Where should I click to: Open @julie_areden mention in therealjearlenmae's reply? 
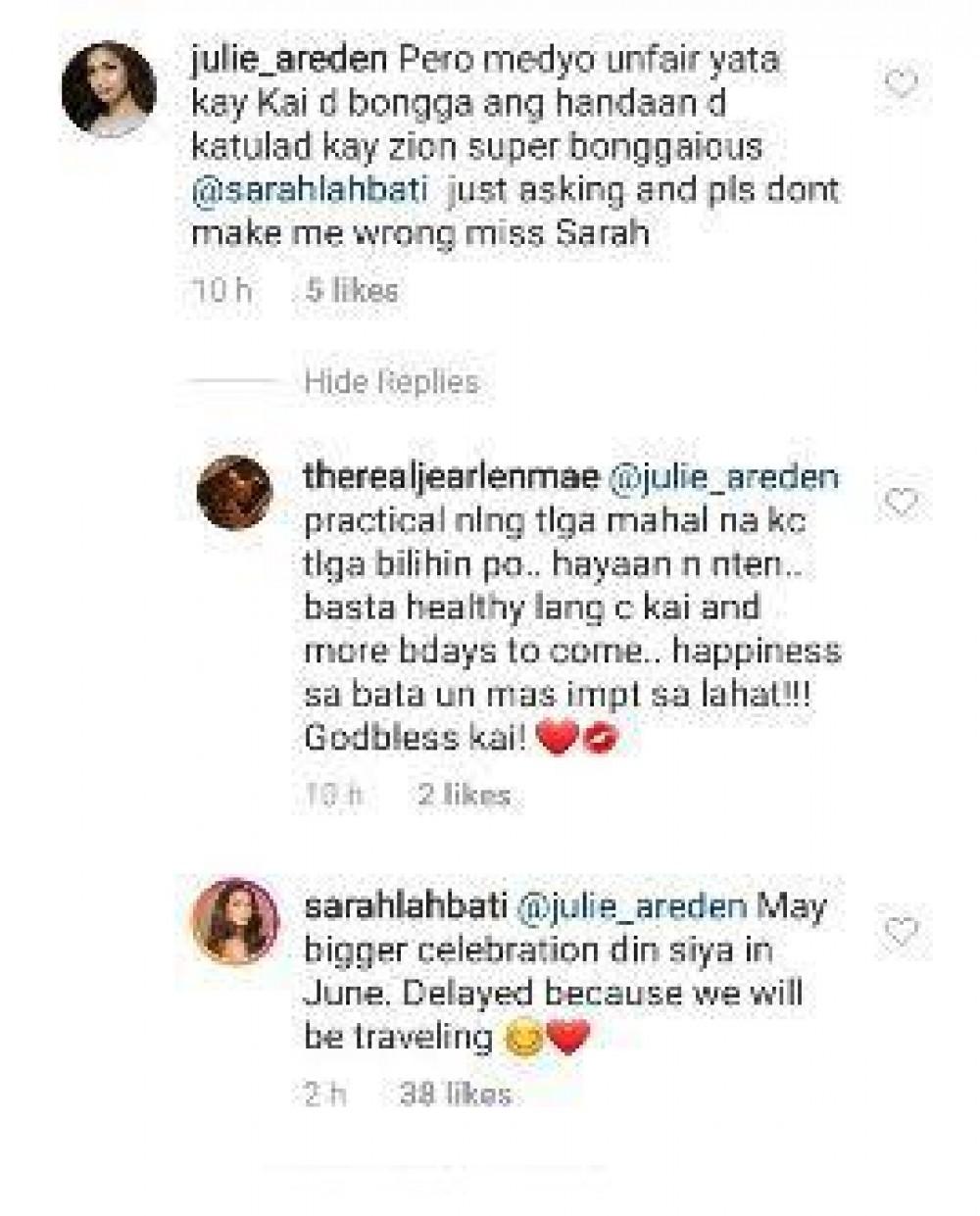click(x=723, y=477)
